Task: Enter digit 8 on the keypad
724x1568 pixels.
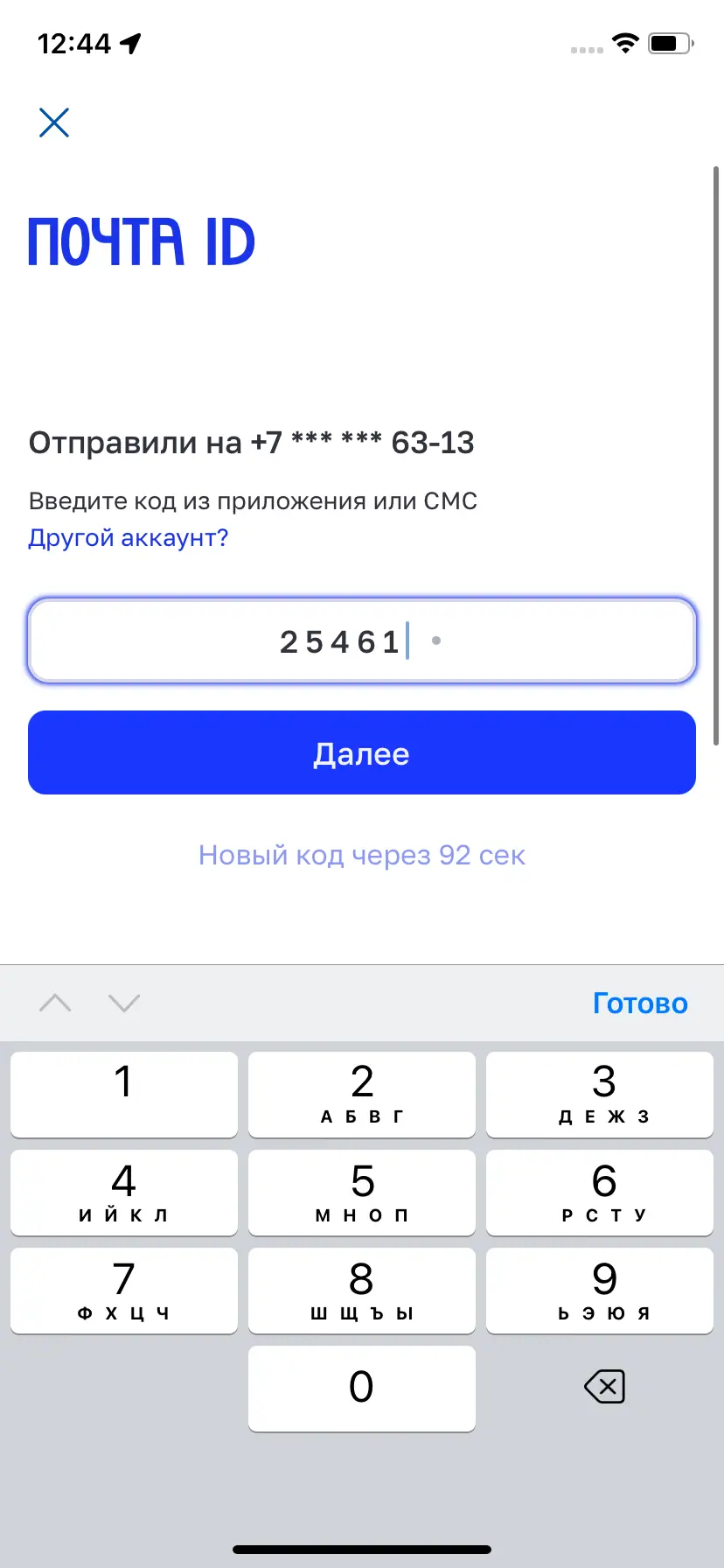Action: [362, 1290]
